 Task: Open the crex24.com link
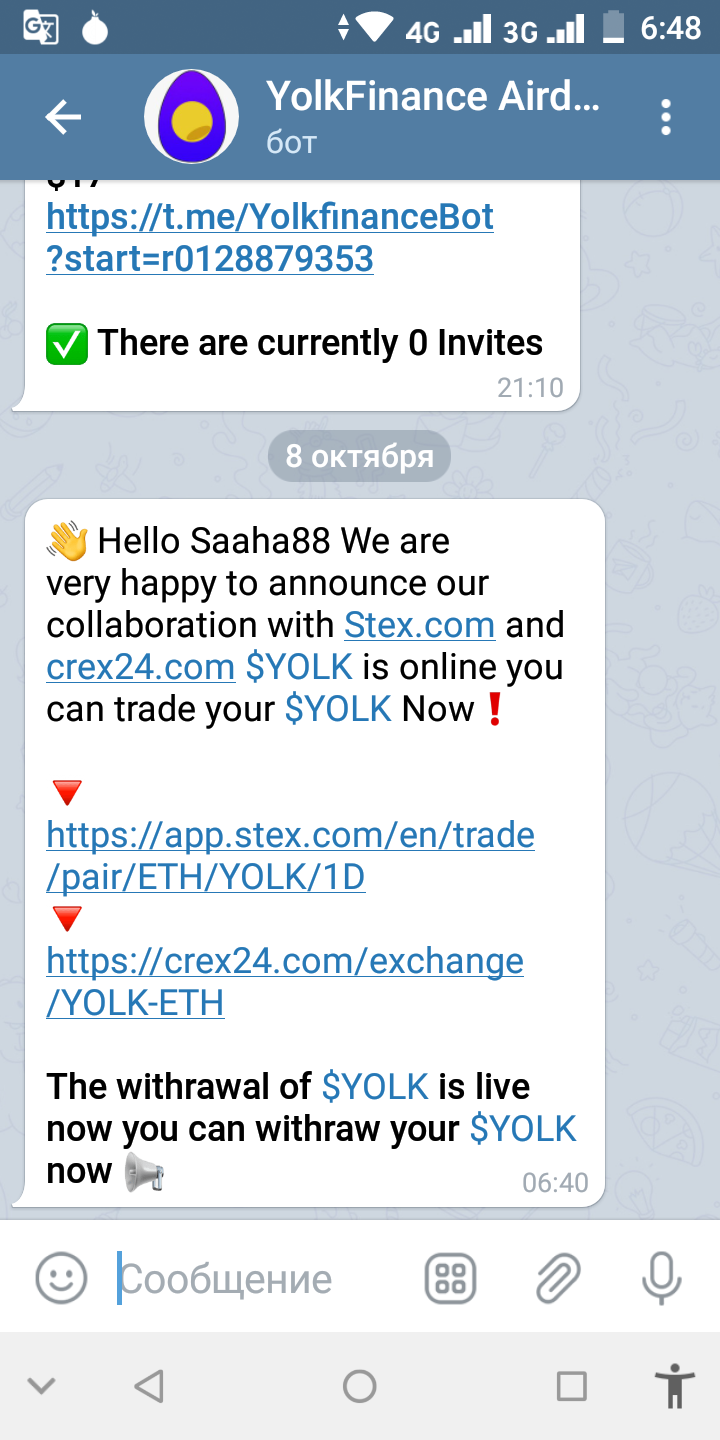coord(141,667)
